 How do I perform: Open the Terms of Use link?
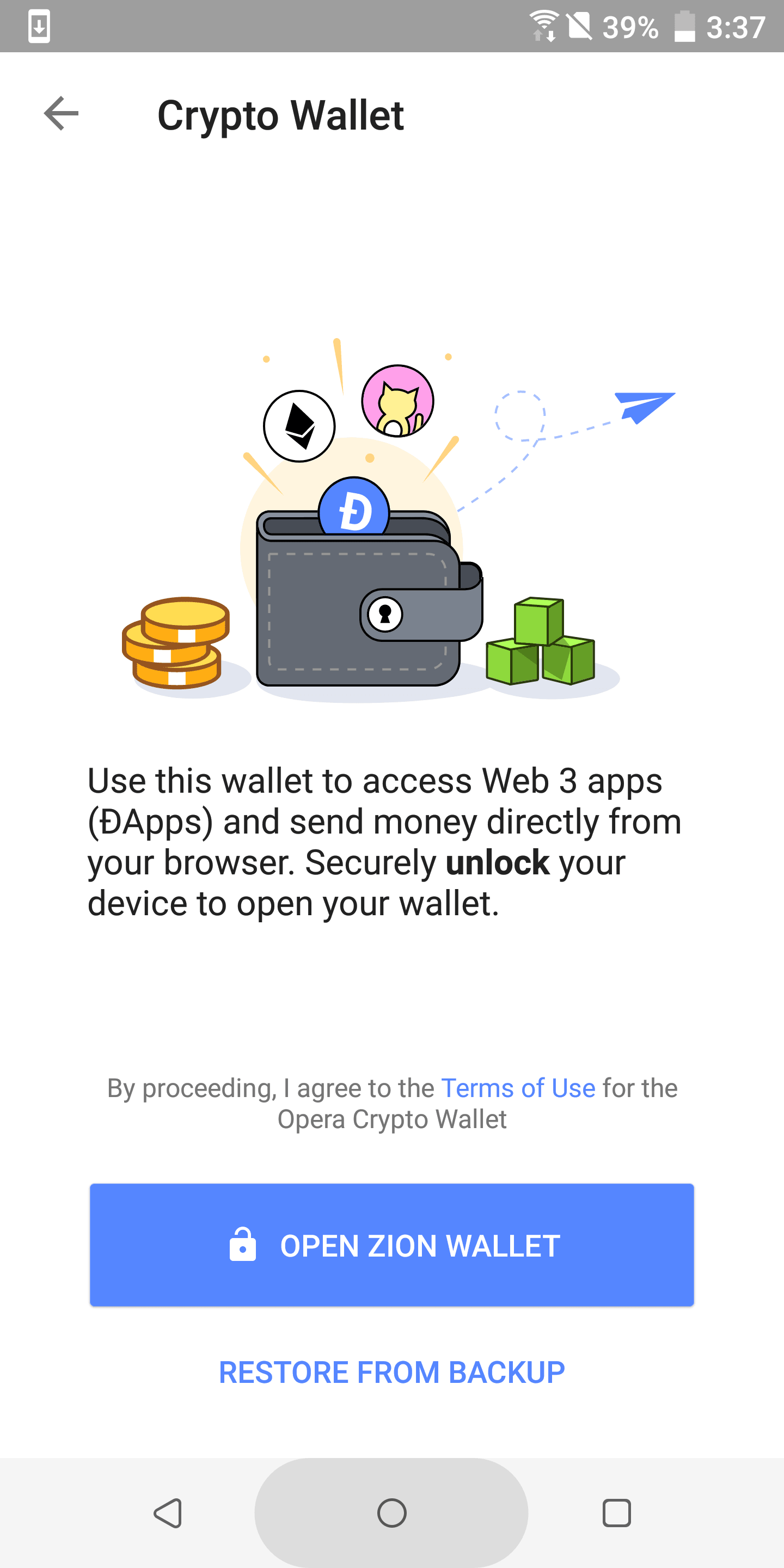click(x=518, y=1088)
